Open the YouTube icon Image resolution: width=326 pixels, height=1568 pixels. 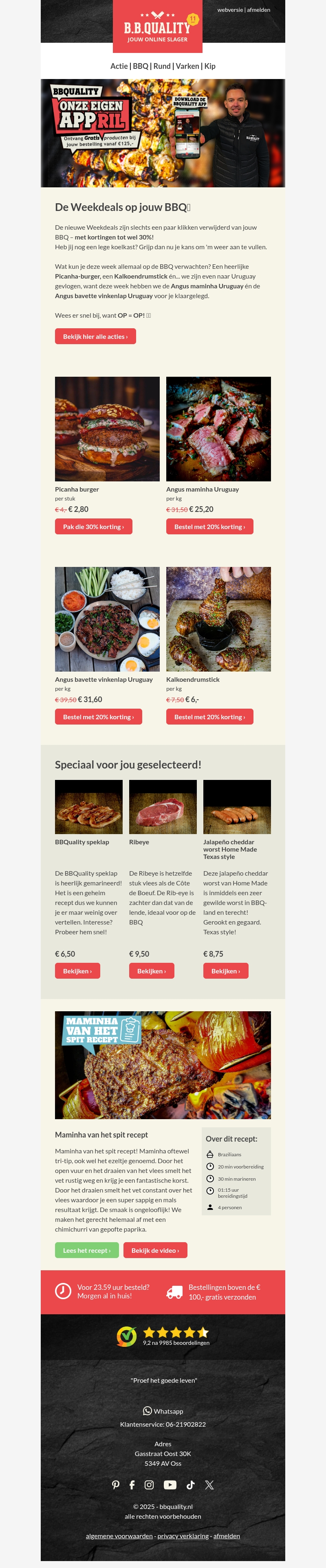pos(170,1485)
